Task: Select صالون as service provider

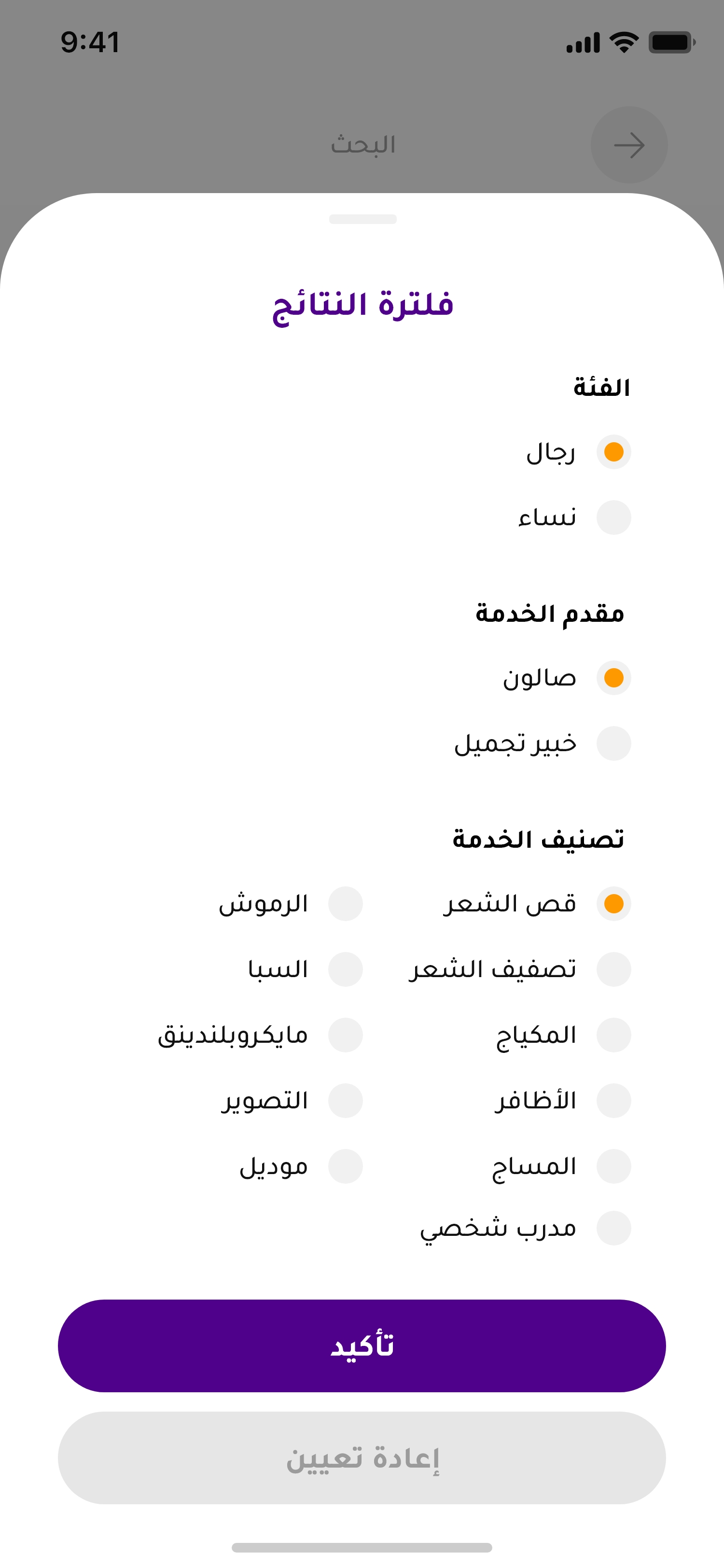Action: tap(613, 678)
